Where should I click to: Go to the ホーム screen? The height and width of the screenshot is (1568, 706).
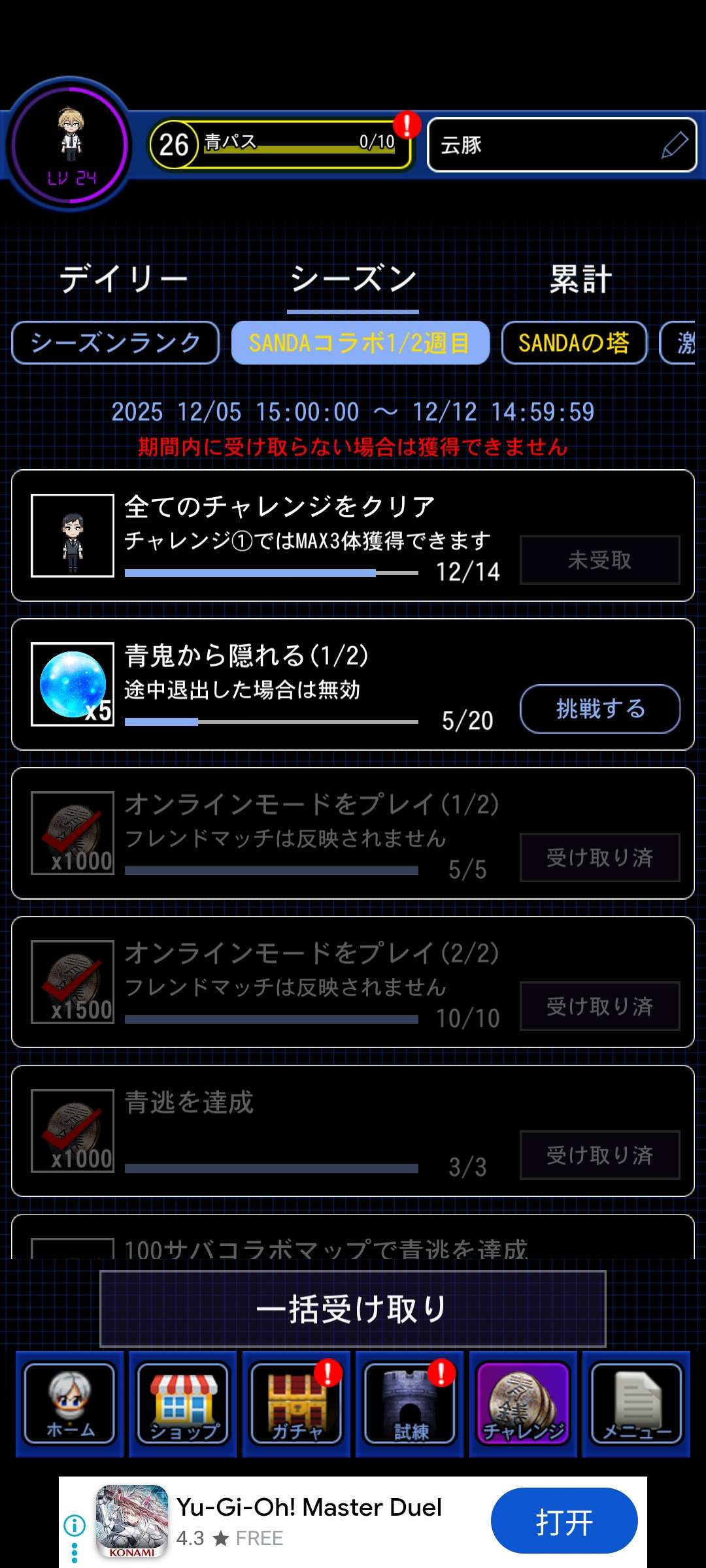pos(70,1403)
